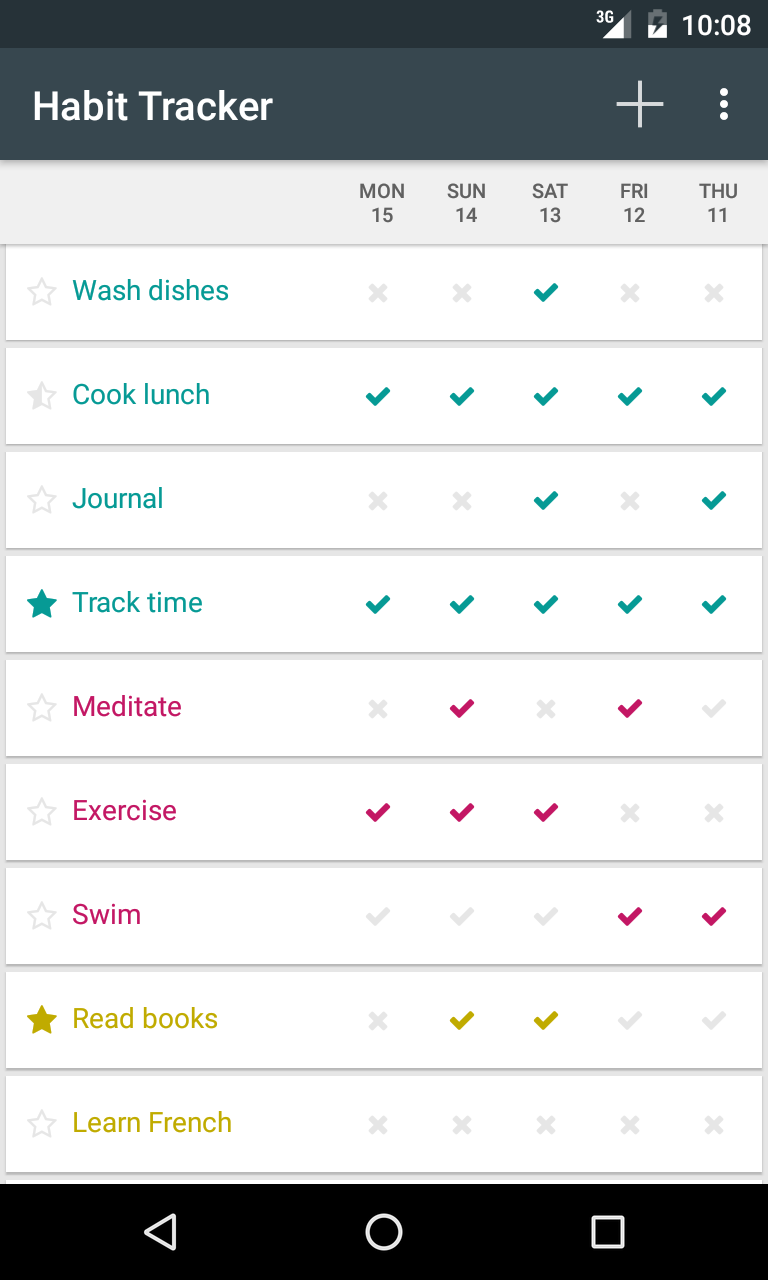Mark Wash dishes done for Monday 15
768x1280 pixels.
378,293
